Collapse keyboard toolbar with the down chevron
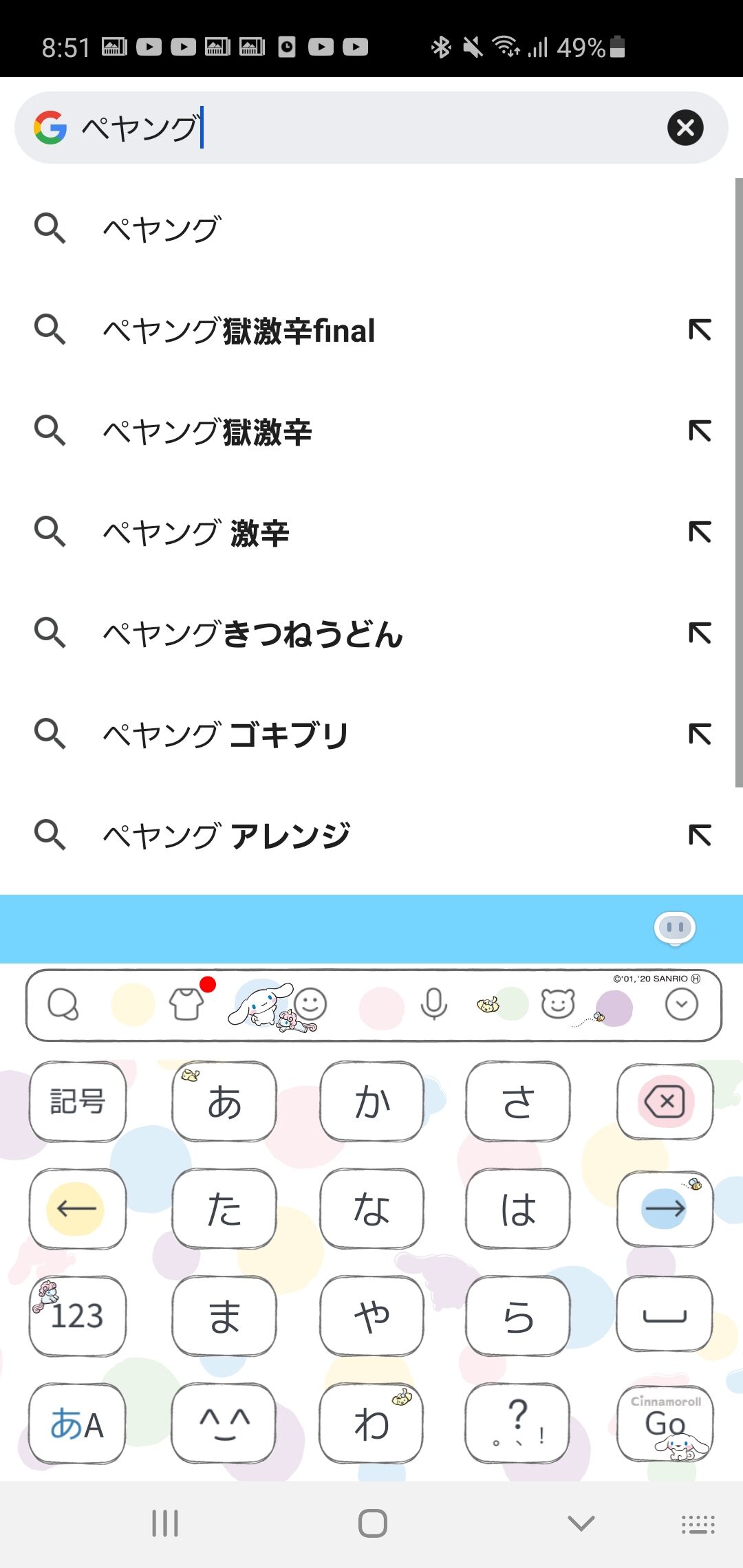 click(681, 1005)
